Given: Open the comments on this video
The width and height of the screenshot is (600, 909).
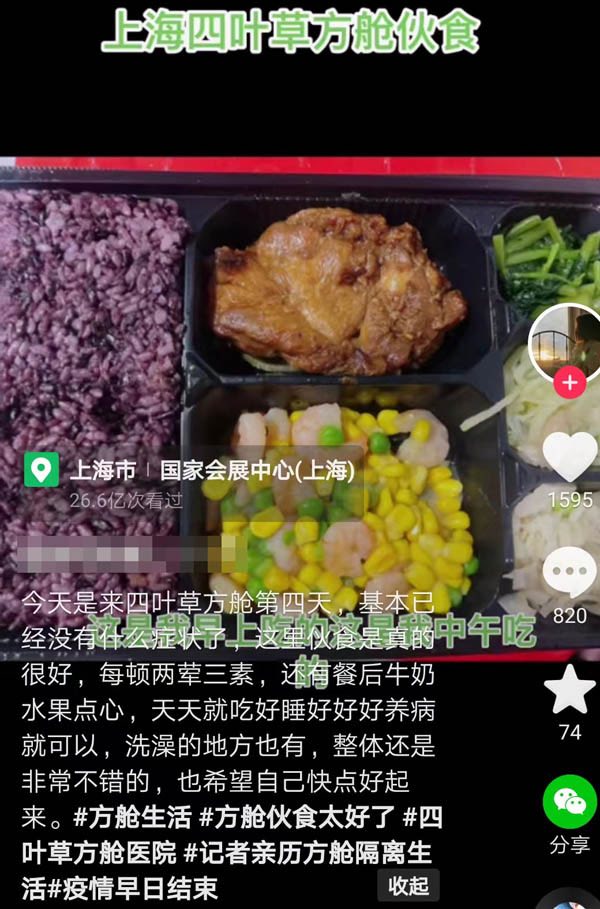Looking at the screenshot, I should coord(570,573).
